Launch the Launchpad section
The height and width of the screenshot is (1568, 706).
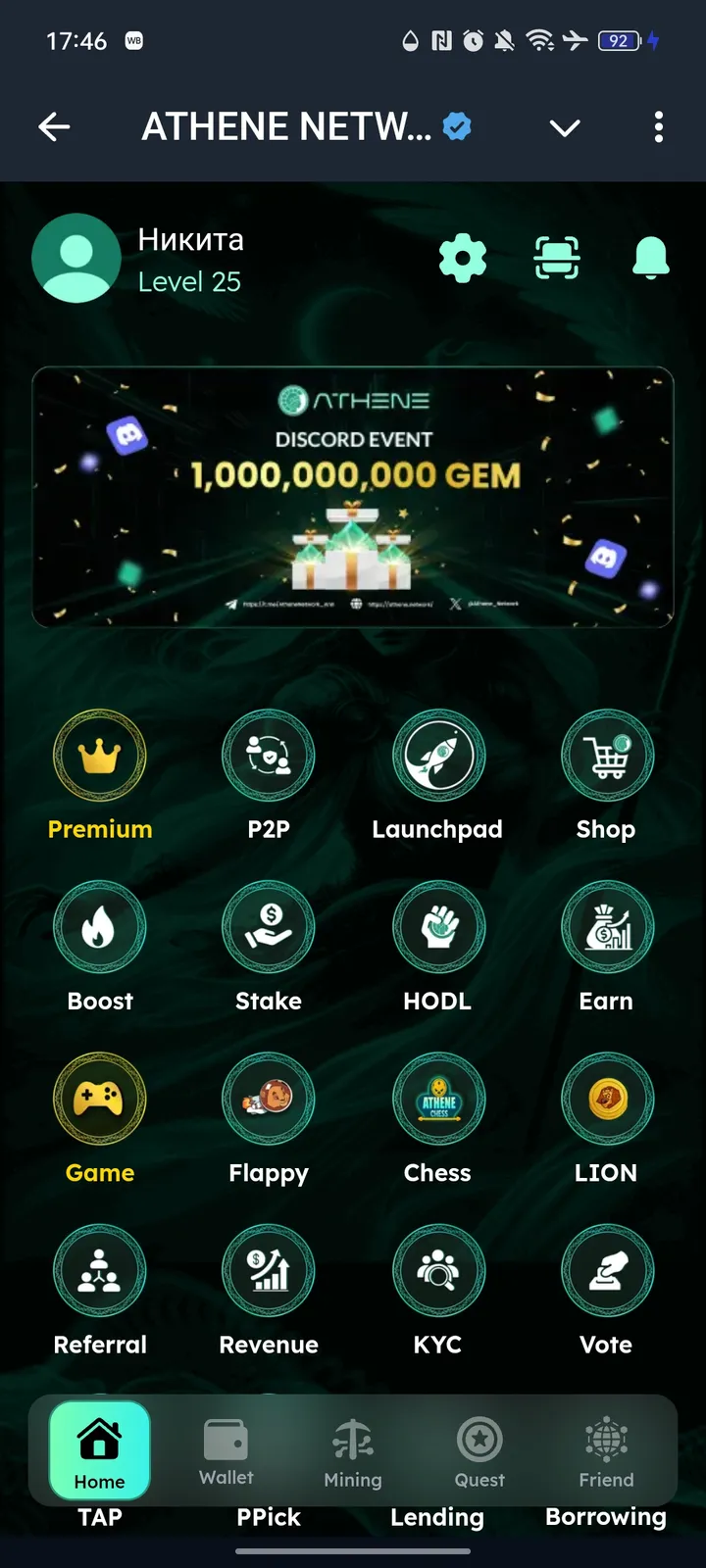(438, 757)
